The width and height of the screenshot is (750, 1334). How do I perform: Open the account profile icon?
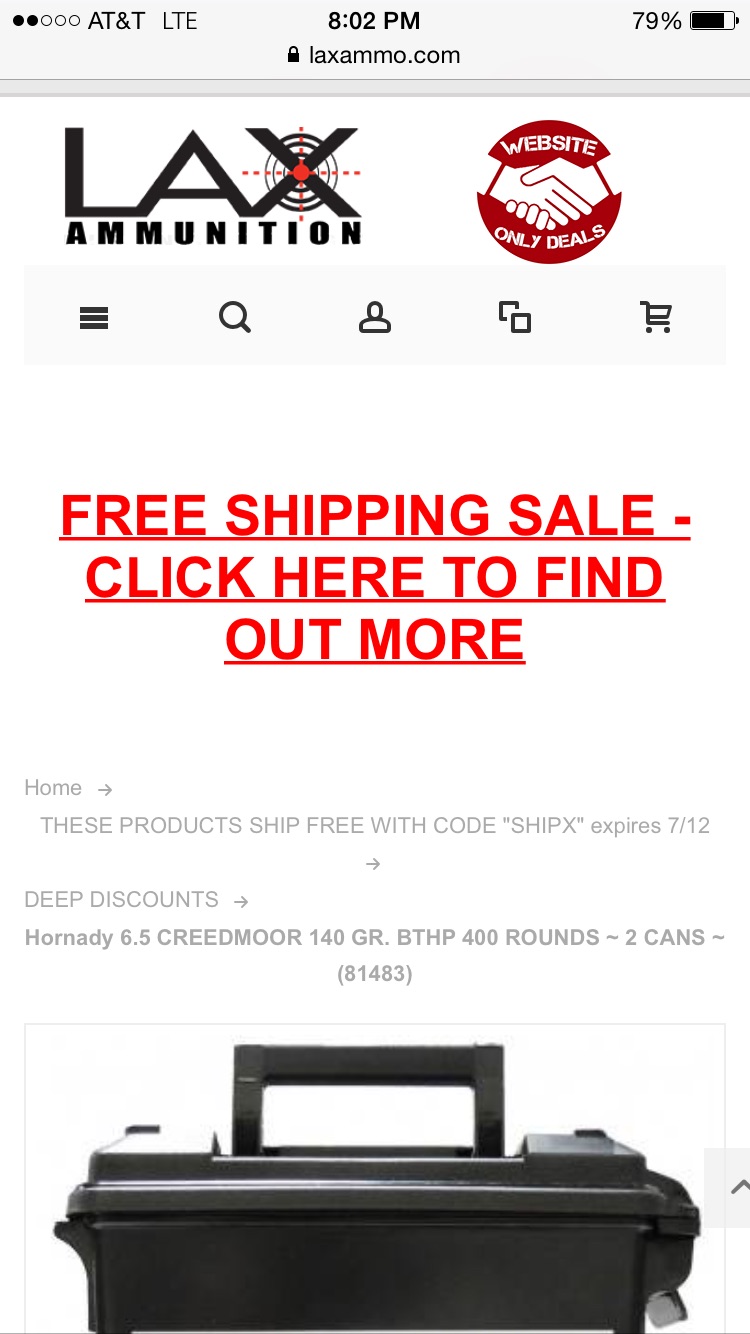(x=375, y=318)
